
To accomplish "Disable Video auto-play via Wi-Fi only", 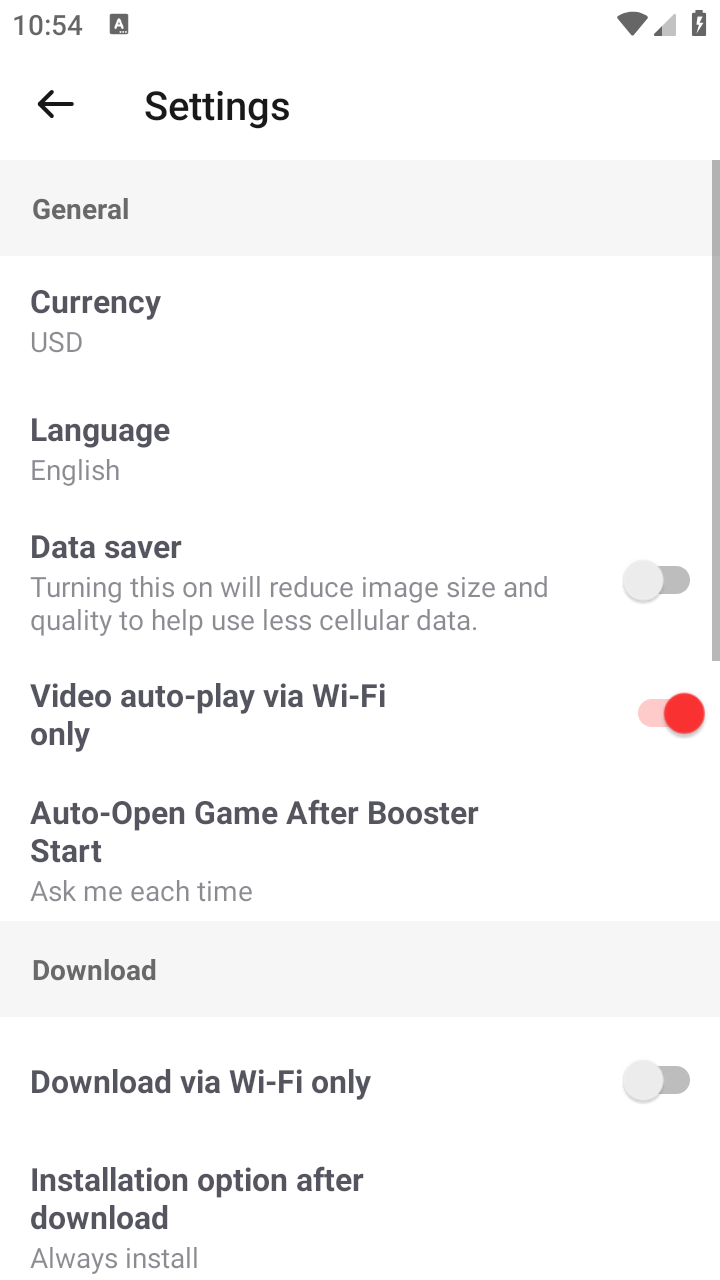I will [x=671, y=714].
